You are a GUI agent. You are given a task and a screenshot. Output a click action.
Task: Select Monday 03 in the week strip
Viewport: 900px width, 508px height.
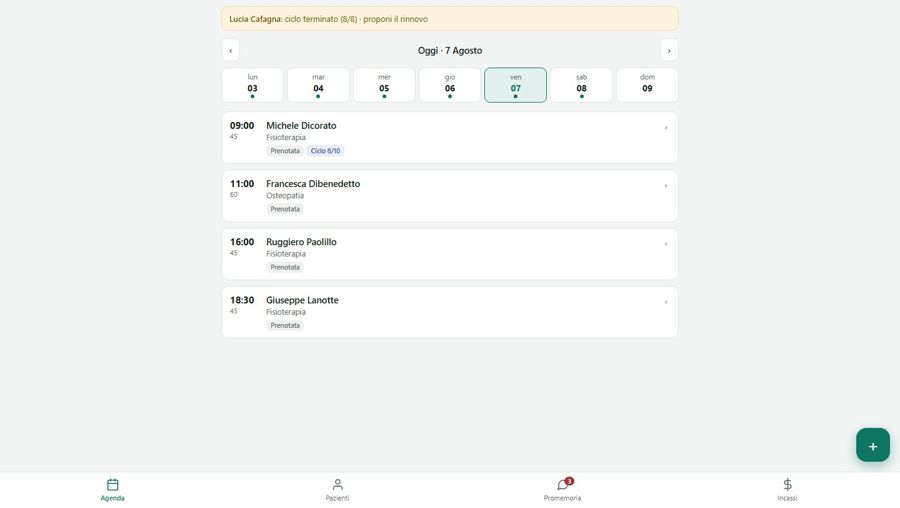253,85
